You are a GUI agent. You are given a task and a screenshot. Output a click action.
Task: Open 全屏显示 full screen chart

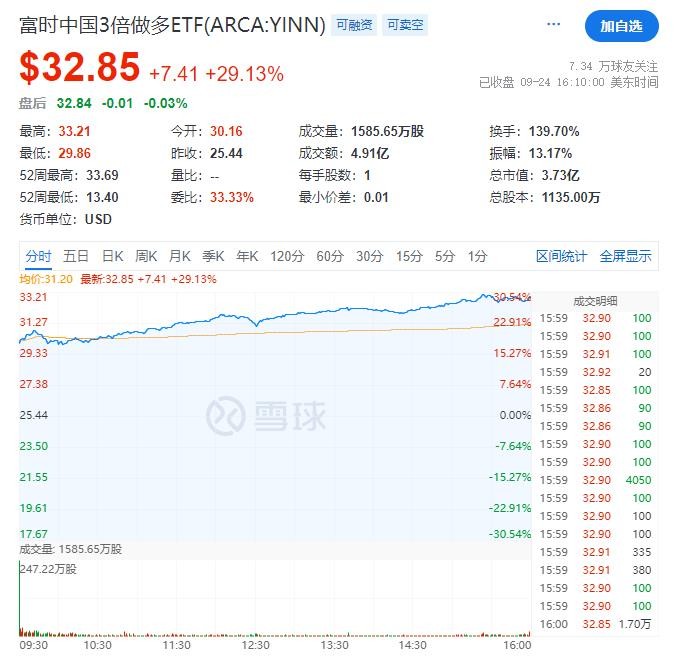click(x=625, y=256)
